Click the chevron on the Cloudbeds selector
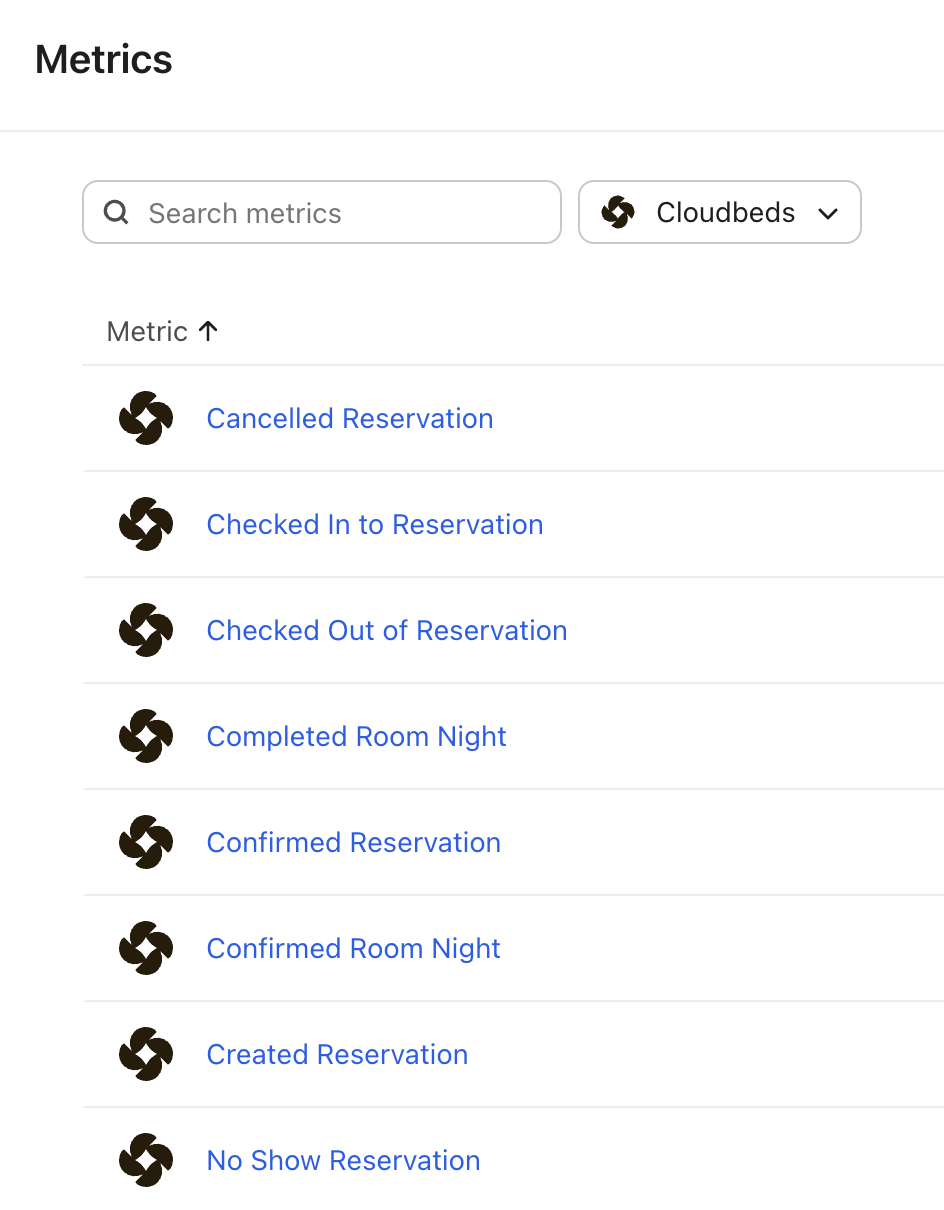The height and width of the screenshot is (1210, 944). 828,212
